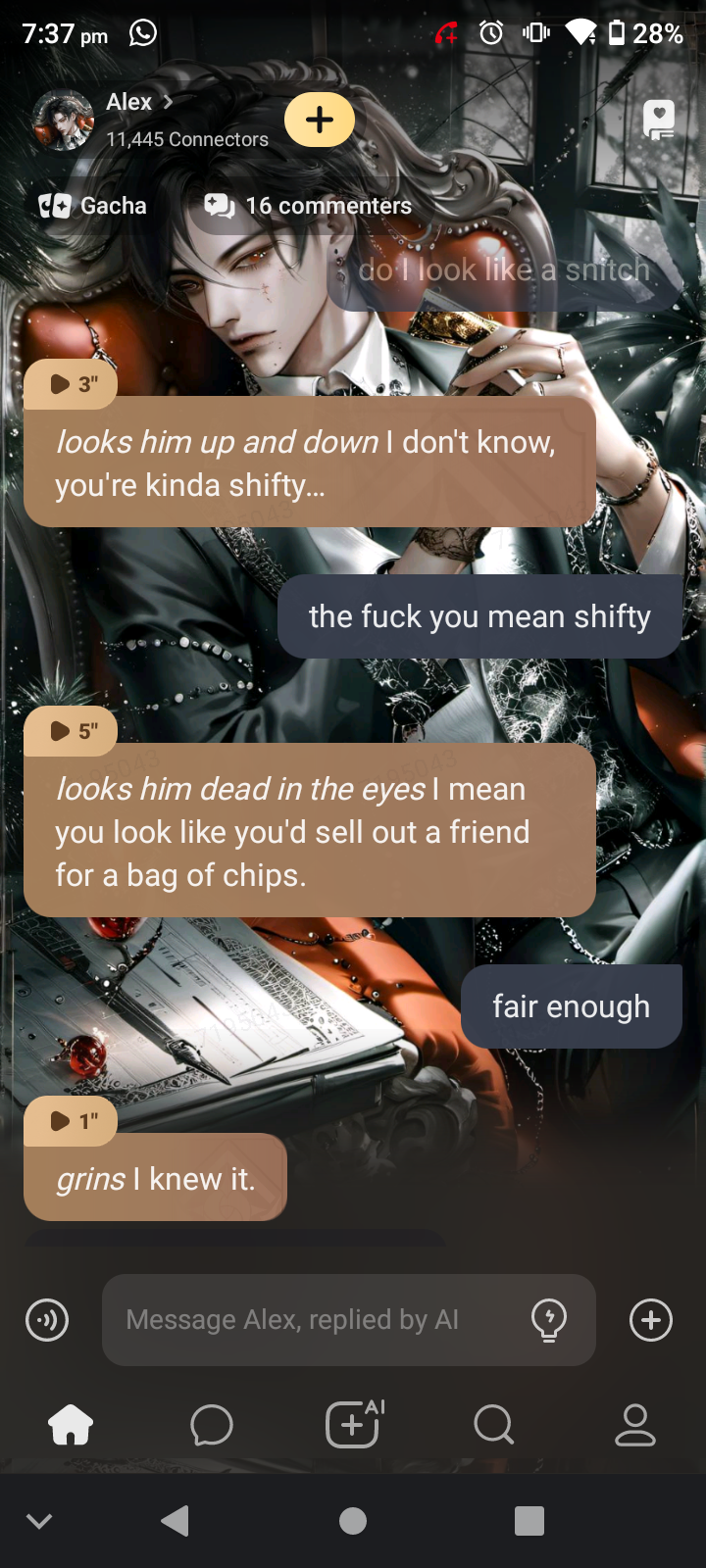The image size is (706, 1568).
Task: Play the 5-second voice message
Action: [71, 731]
